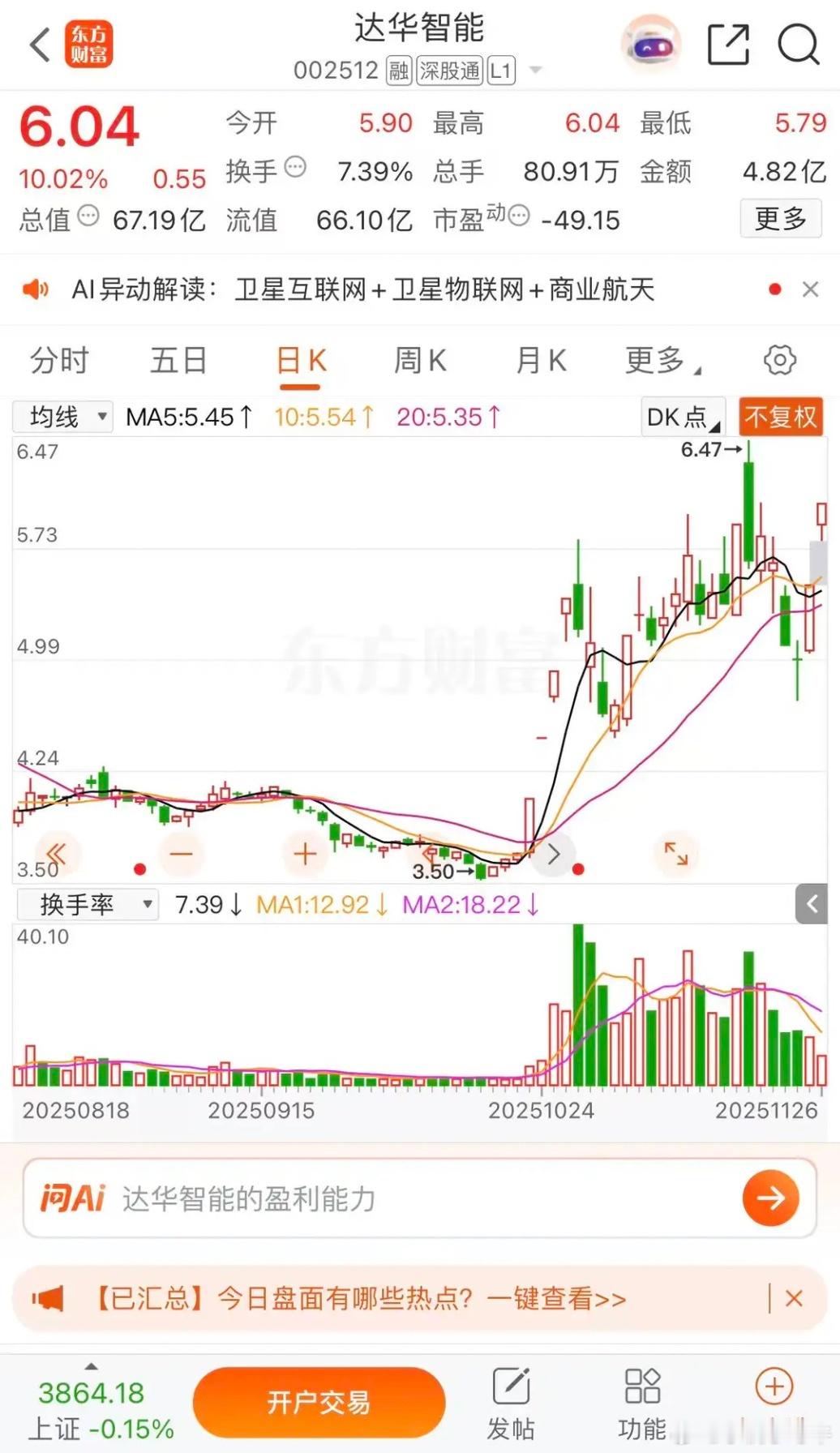Screen dimensions: 840x1453
Task: Open chart settings via the gear icon
Action: (779, 360)
